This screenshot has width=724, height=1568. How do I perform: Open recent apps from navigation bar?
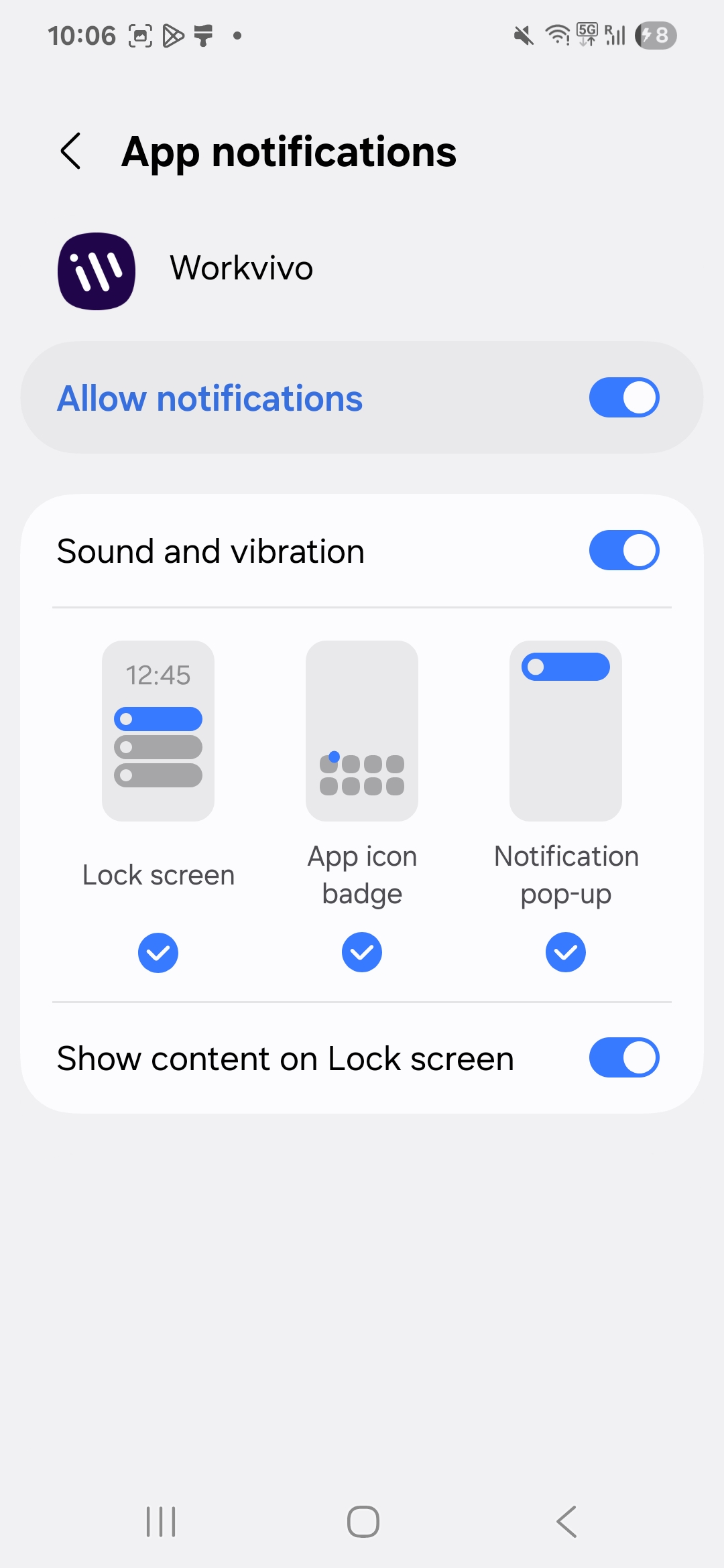pos(161,1522)
